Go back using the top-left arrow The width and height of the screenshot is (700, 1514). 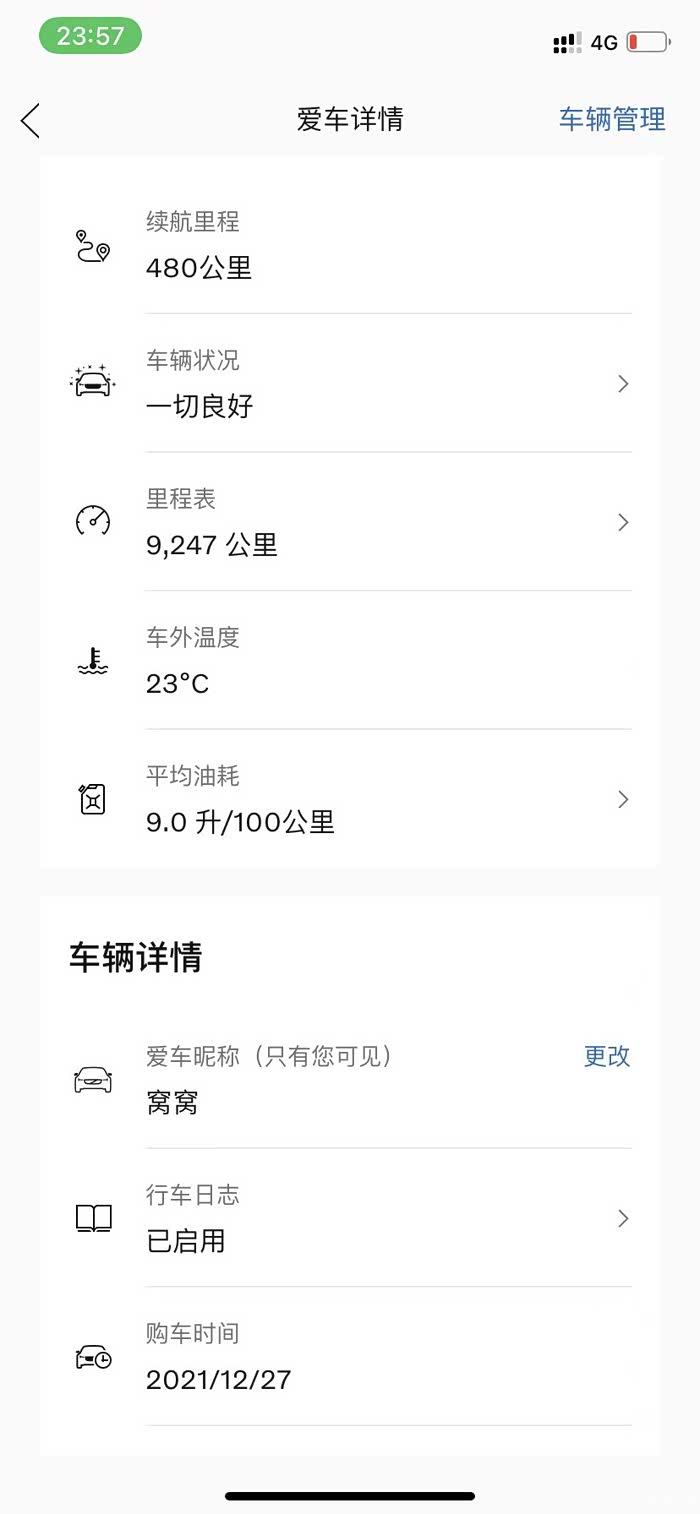coord(30,121)
